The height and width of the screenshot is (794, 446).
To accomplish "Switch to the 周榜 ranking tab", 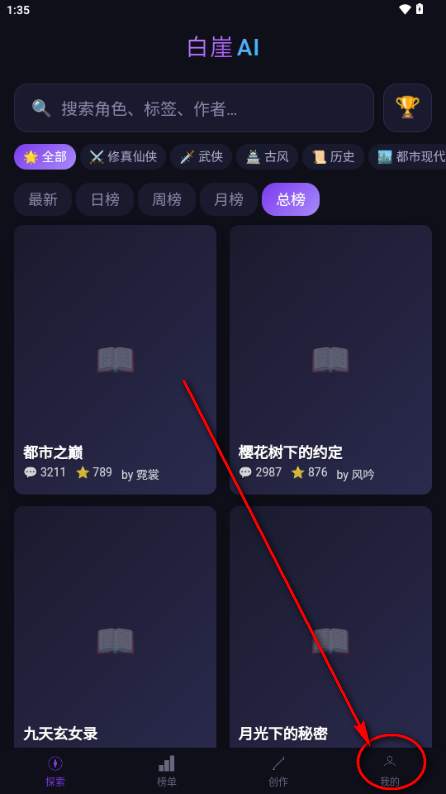I will 167,200.
